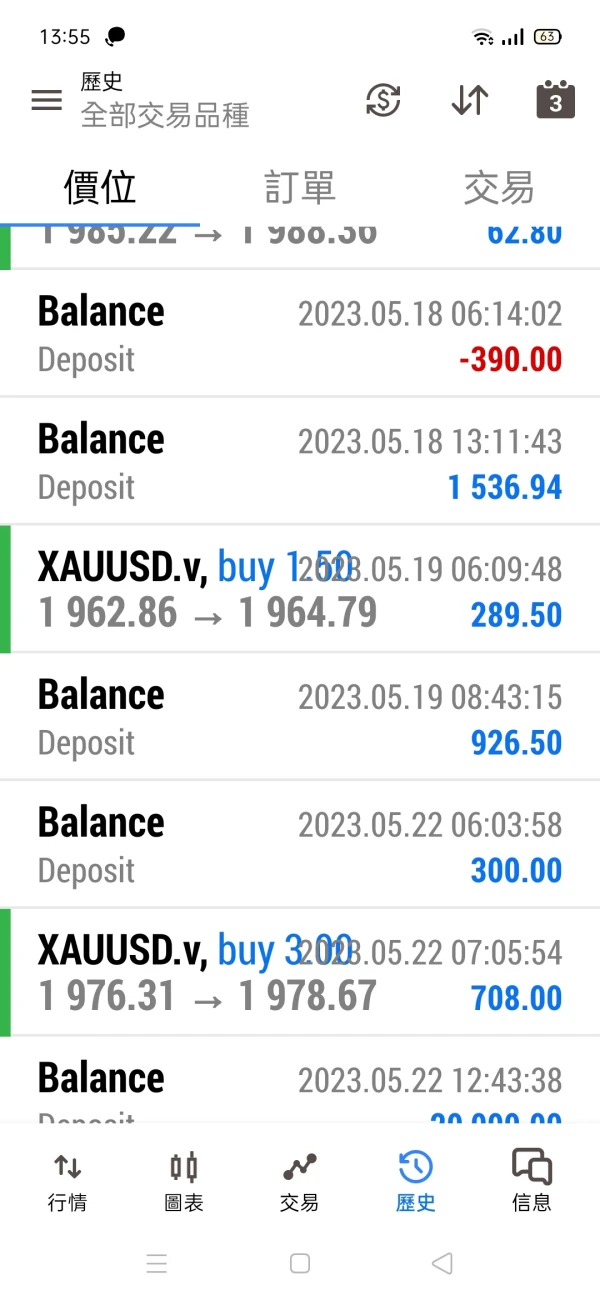Select the 歷史 history tab
Viewport: 600px width, 1300px height.
pyautogui.click(x=415, y=1181)
